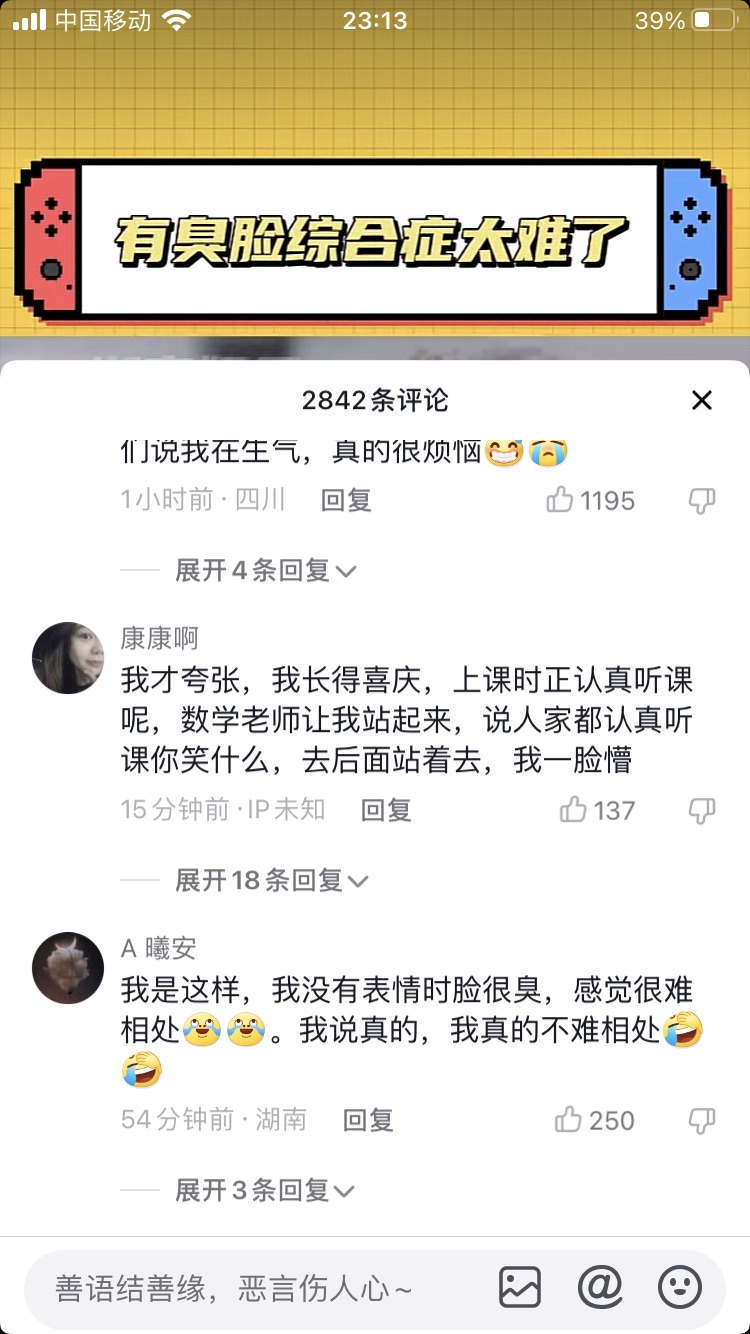Screen dimensions: 750x1334
Task: Expand 展开4条回复
Action: coord(265,570)
